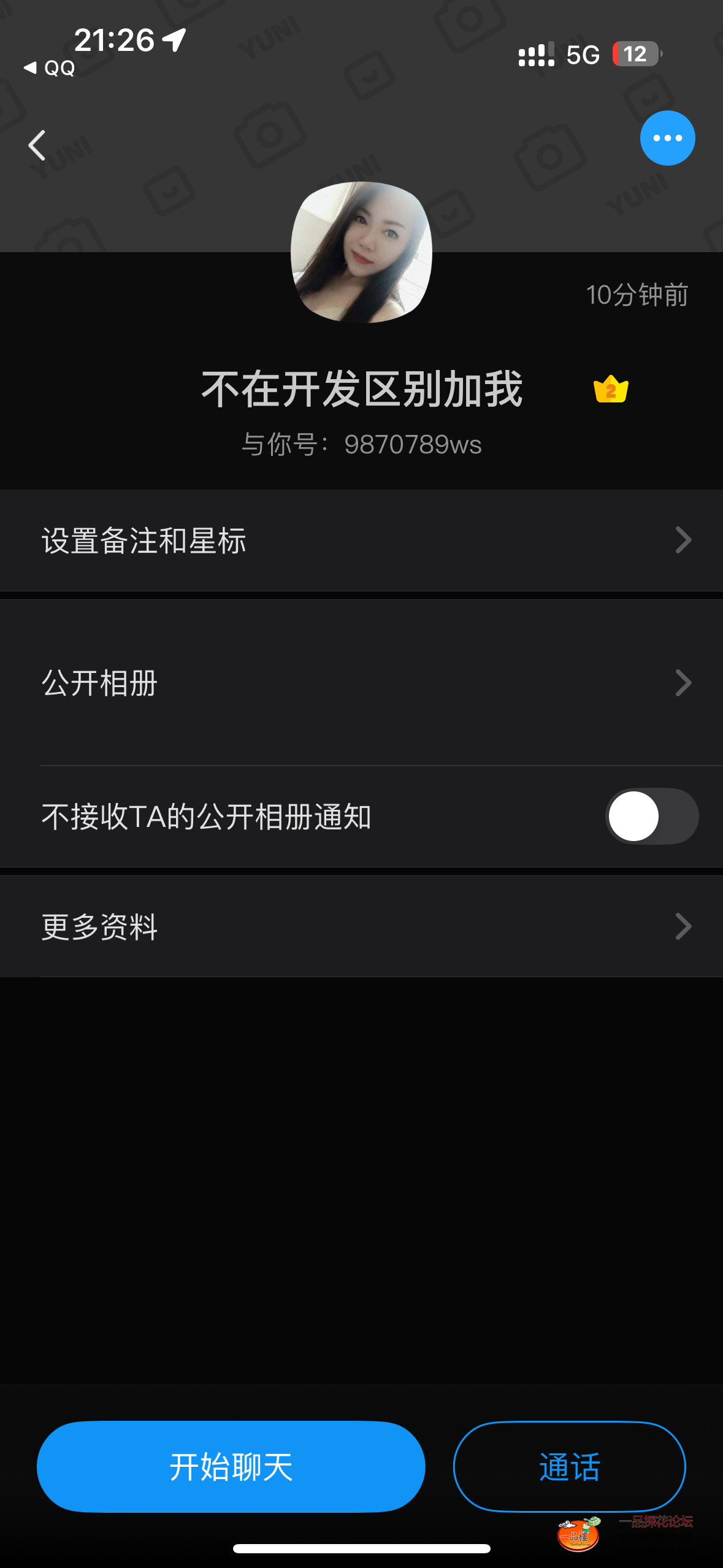Image resolution: width=723 pixels, height=1568 pixels.
Task: Tap the battery indicator showing 12
Action: (634, 55)
